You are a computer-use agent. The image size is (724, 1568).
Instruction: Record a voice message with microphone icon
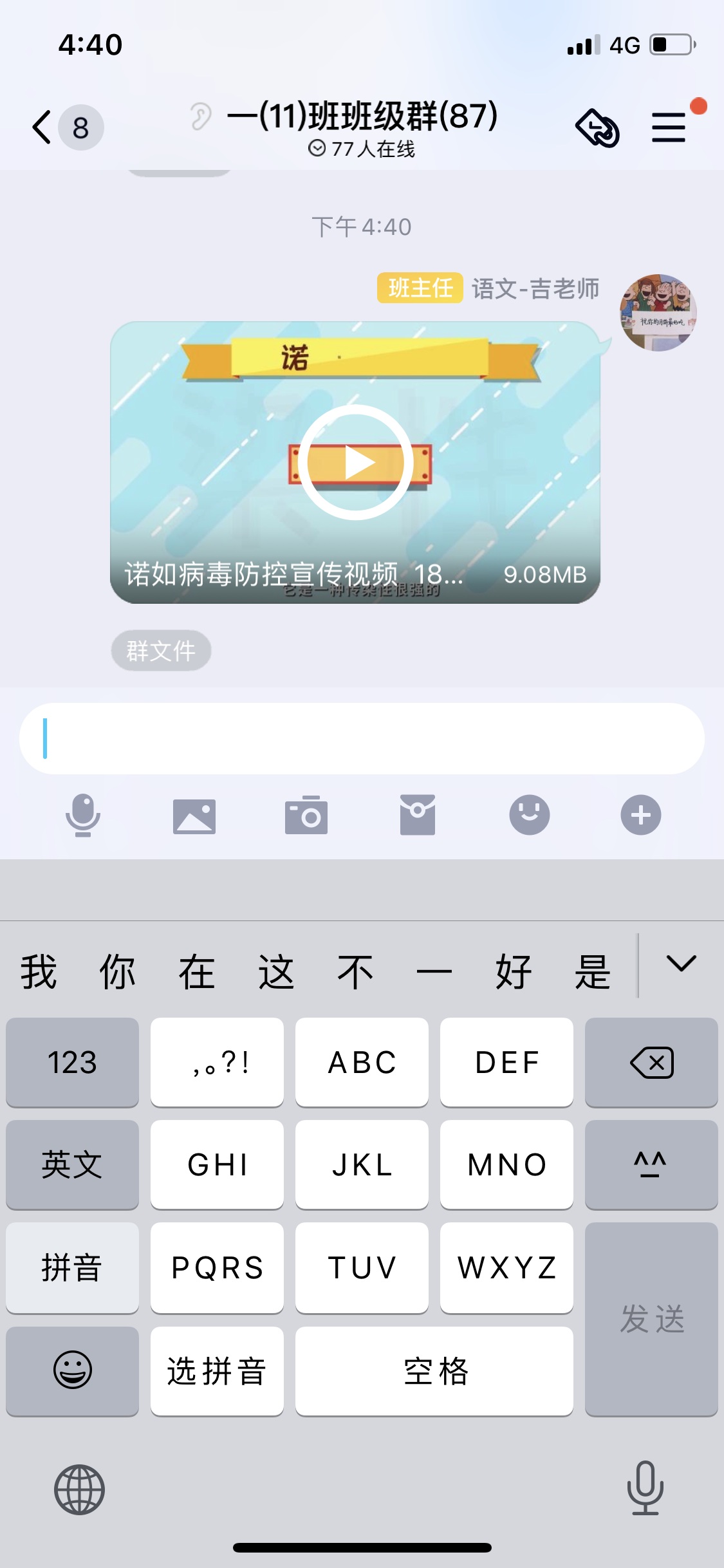(x=83, y=815)
